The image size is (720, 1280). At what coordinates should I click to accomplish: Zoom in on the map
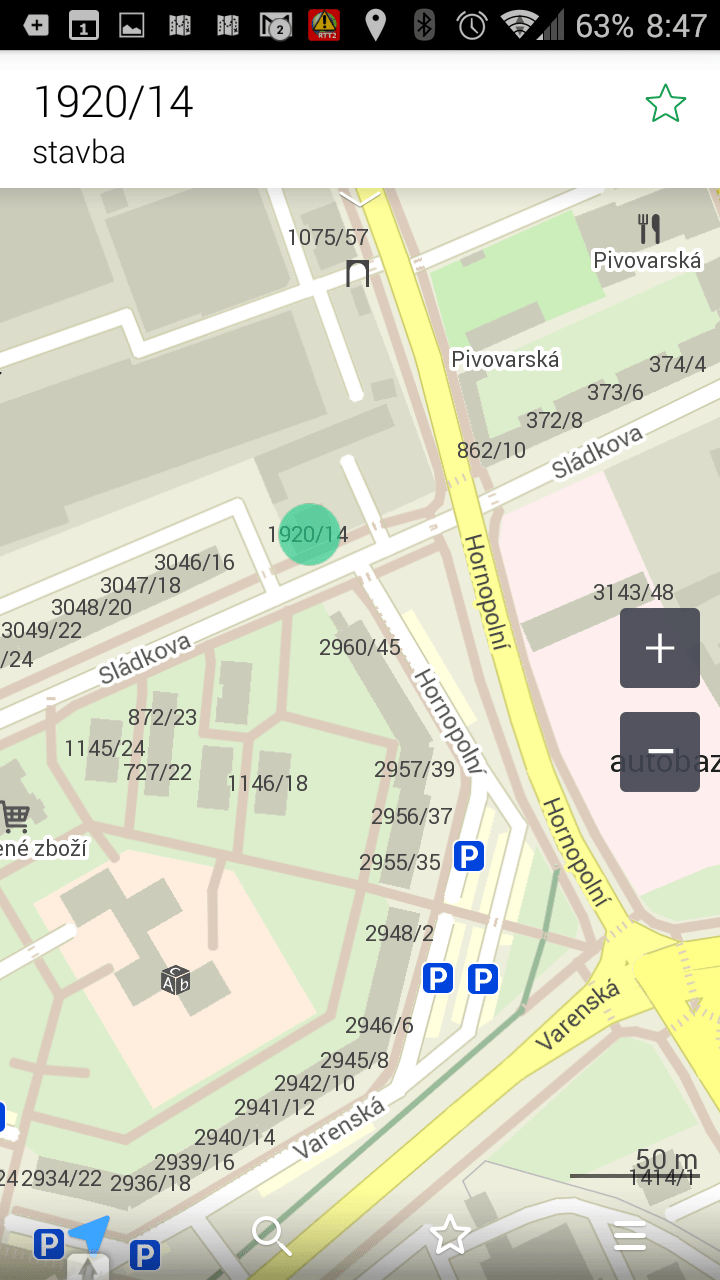(x=660, y=648)
